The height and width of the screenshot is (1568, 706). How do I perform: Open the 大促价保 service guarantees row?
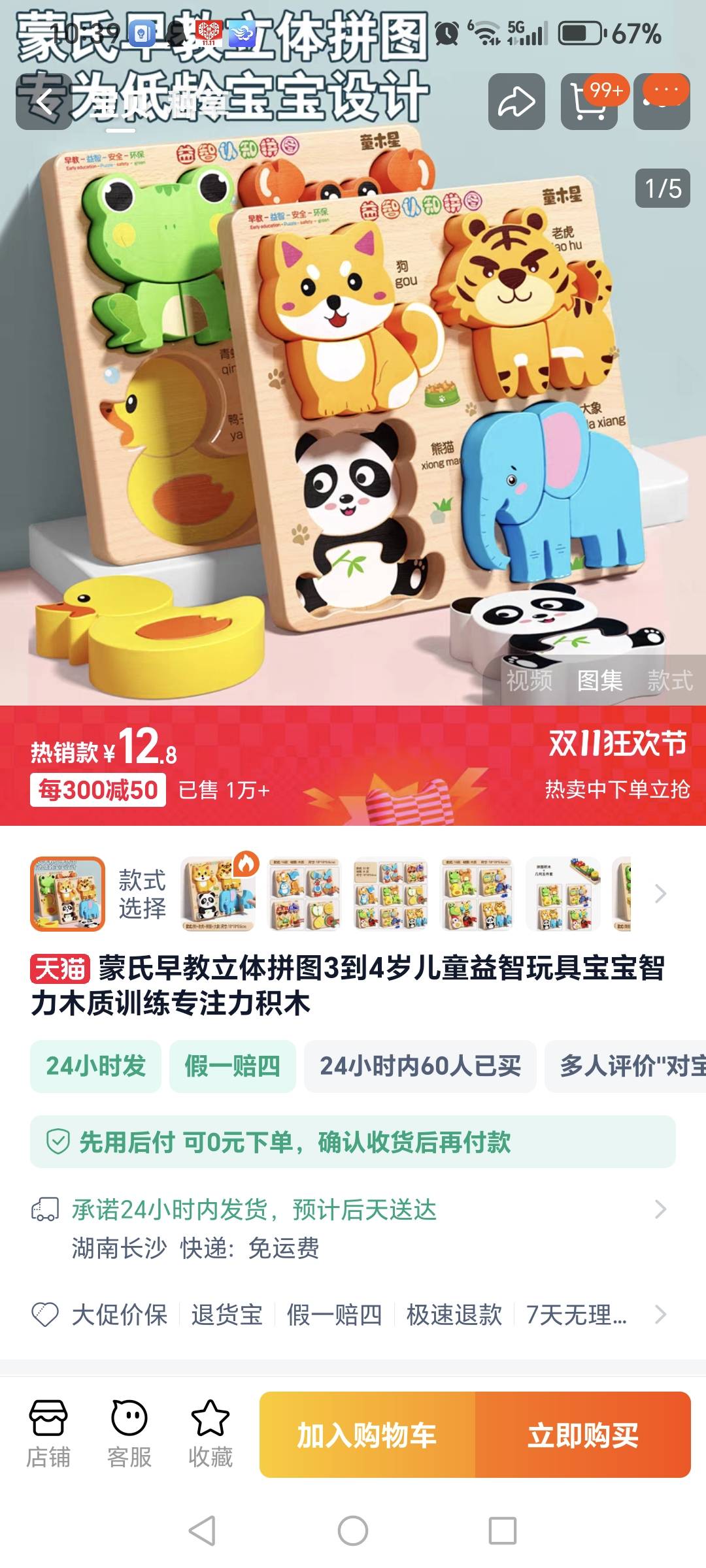point(353,1315)
